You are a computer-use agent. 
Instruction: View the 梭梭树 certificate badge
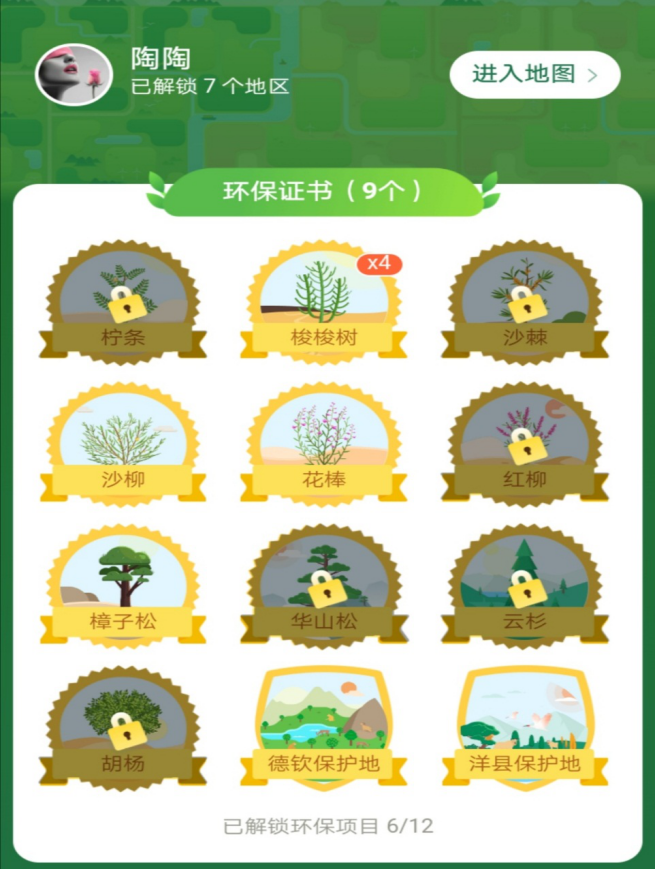click(x=323, y=302)
